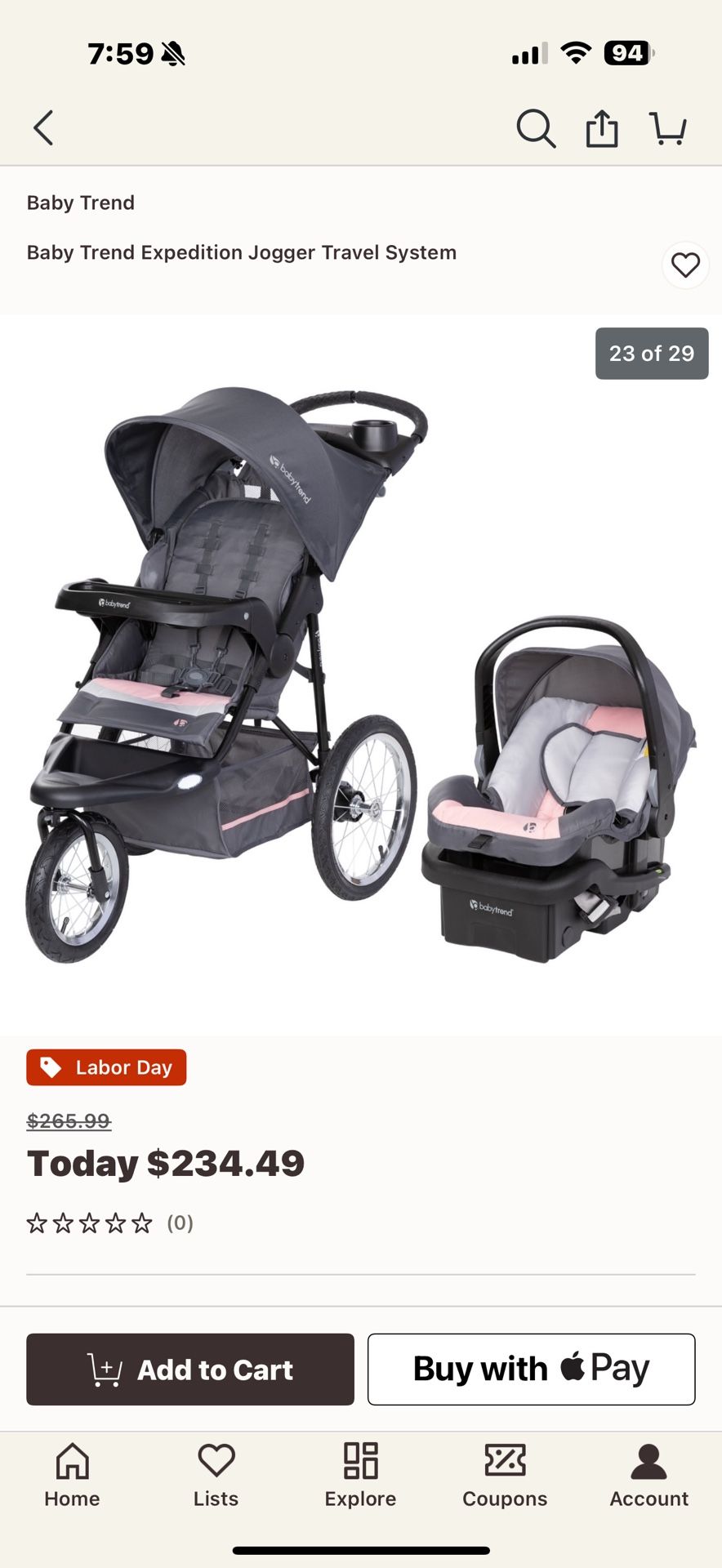Switch to the Explore tab

pyautogui.click(x=360, y=1475)
